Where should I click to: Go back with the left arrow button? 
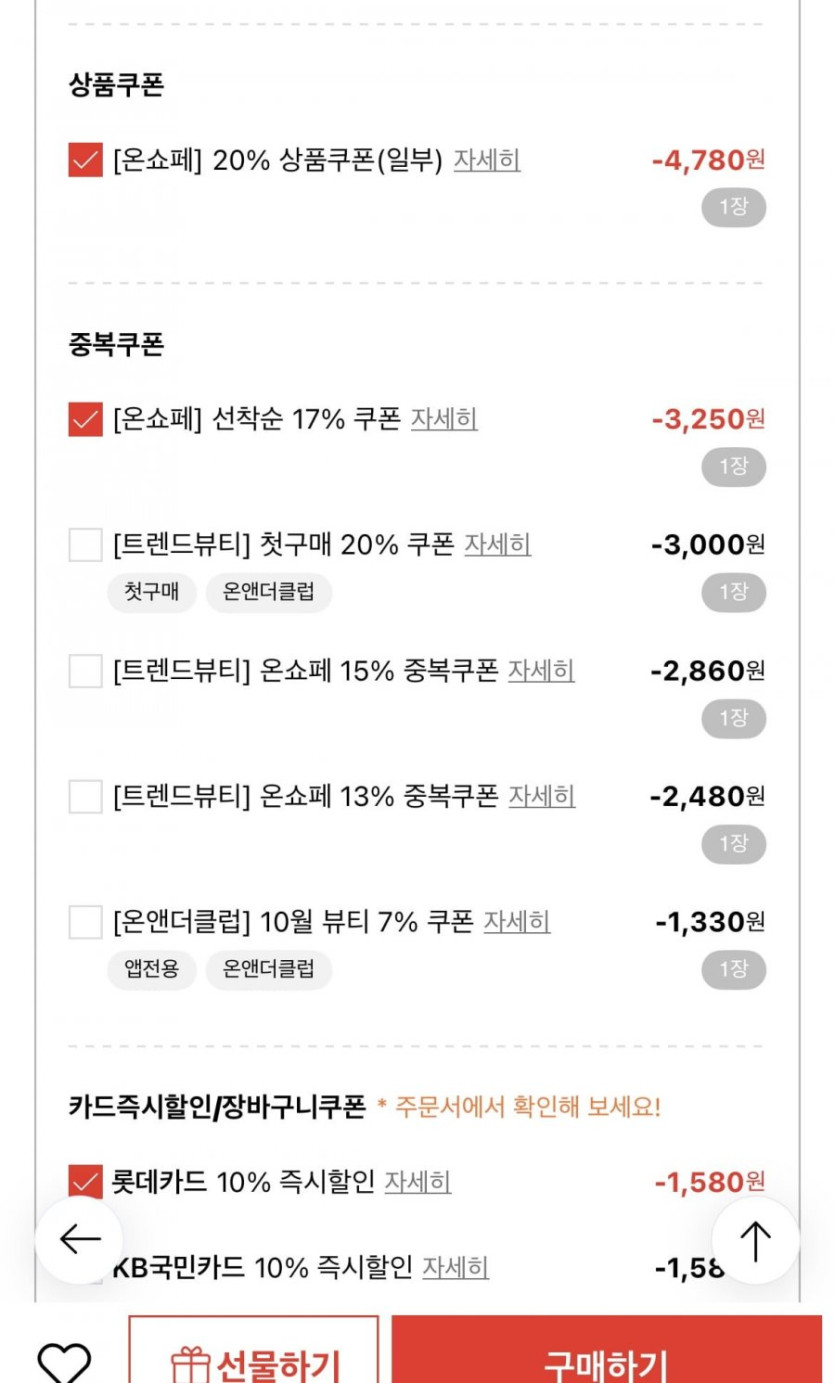79,1240
